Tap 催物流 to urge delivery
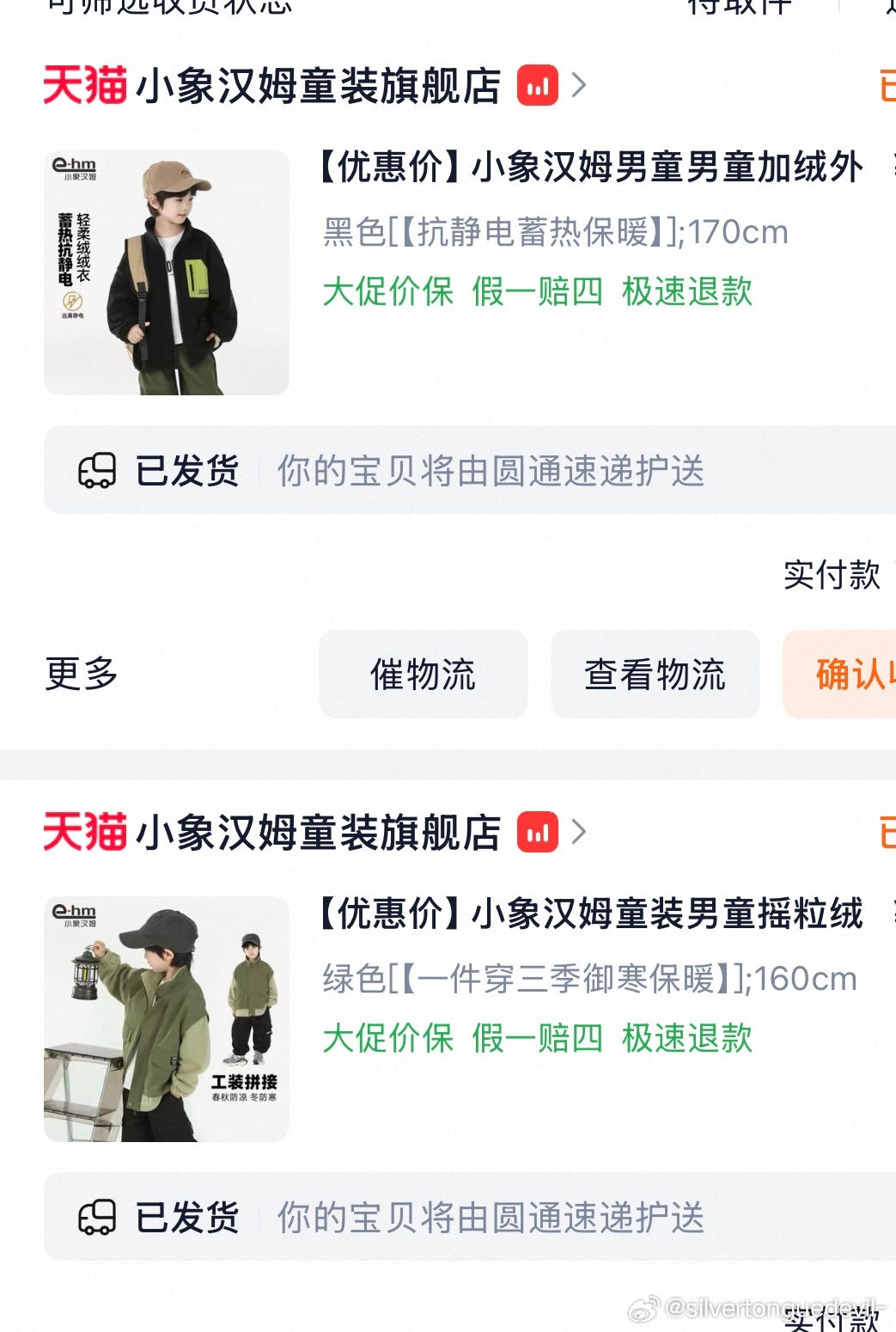The image size is (896, 1332). 423,675
